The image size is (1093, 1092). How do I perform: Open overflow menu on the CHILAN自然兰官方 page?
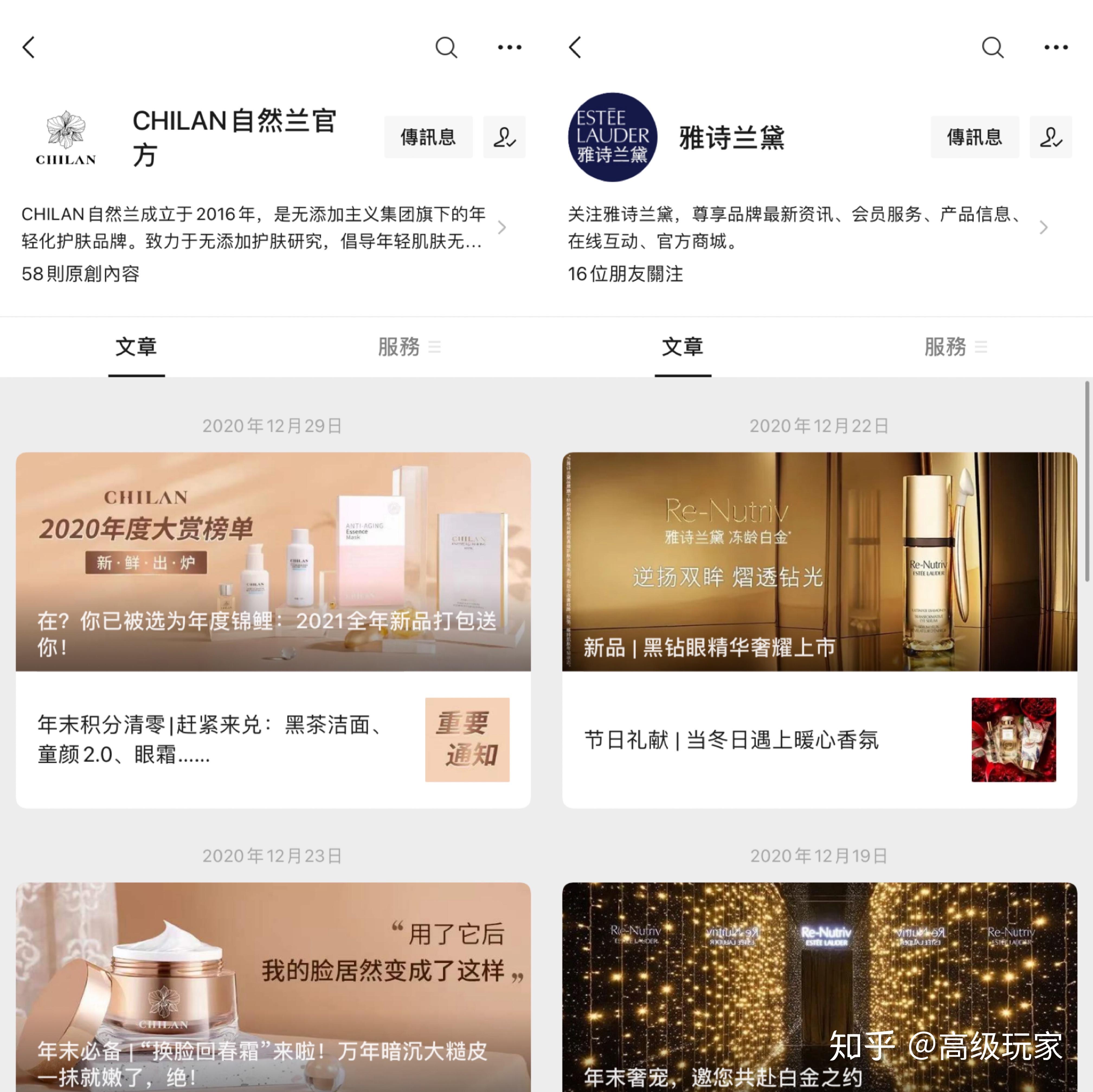click(x=509, y=47)
